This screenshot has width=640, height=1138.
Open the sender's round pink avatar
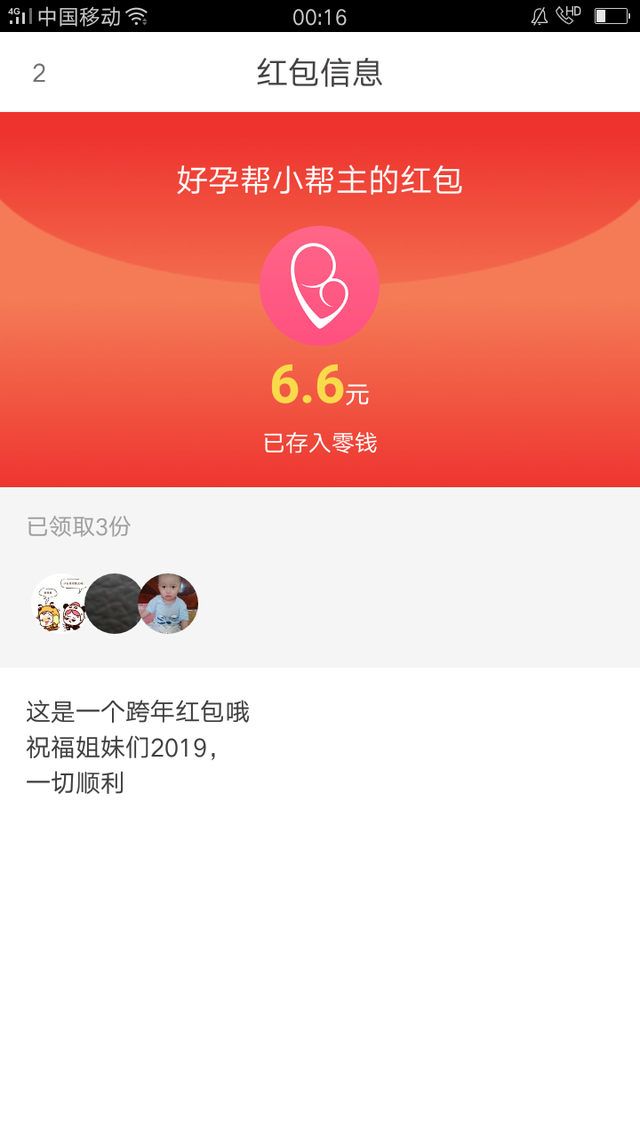[x=319, y=286]
